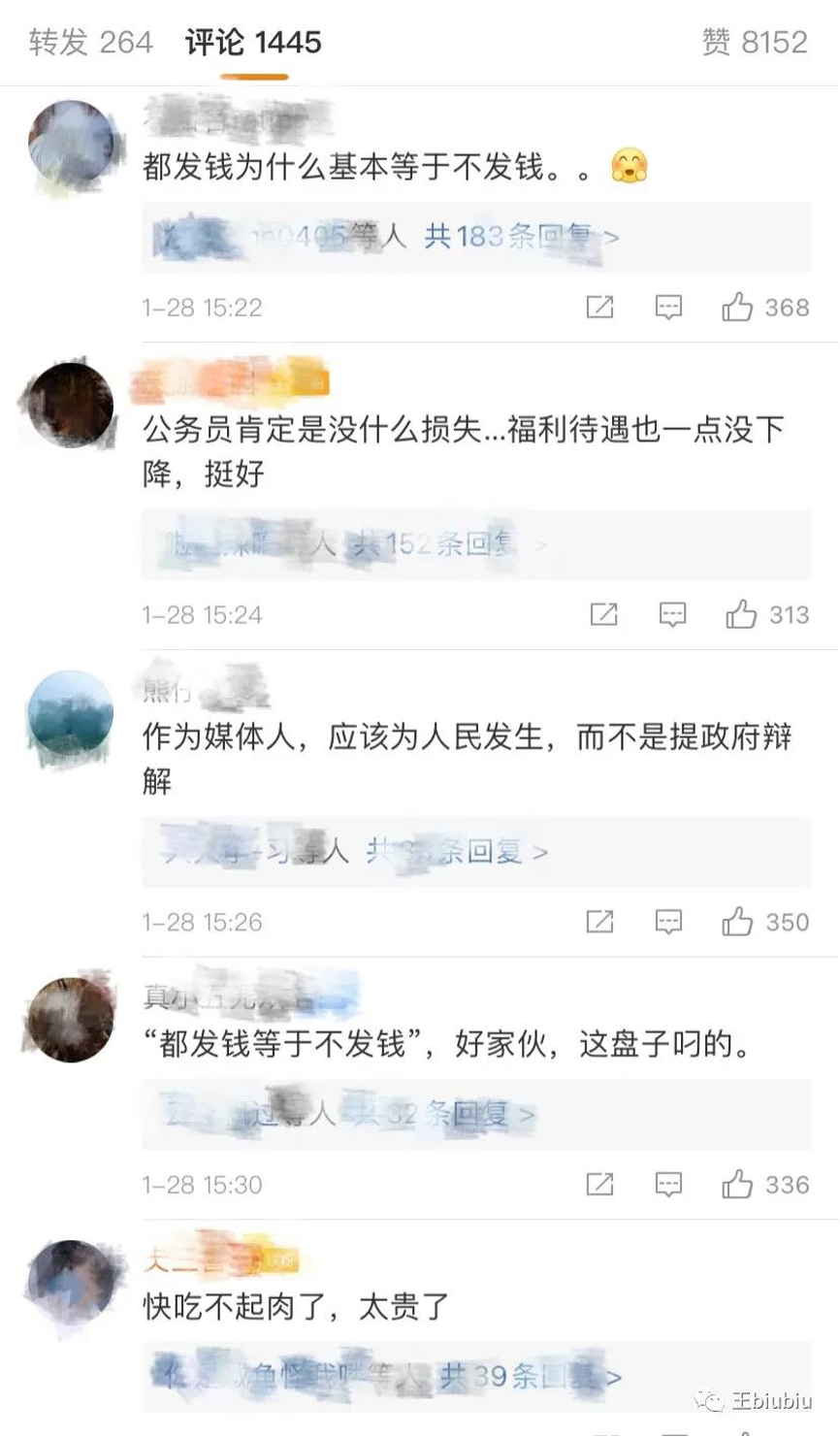Reply to the comment posted at 1-28 15:22
This screenshot has width=840, height=1437.
pyautogui.click(x=668, y=308)
